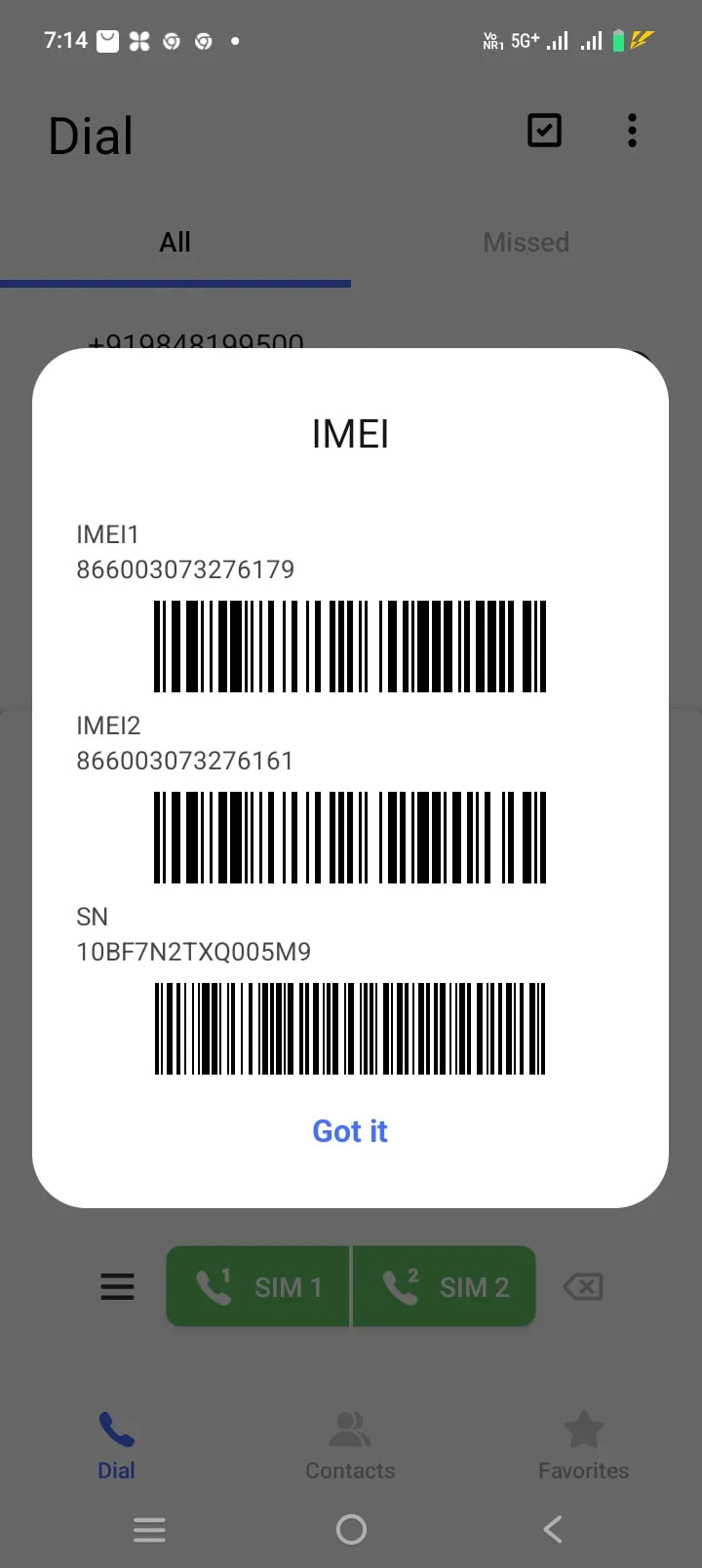
Task: Open the Favorites tab
Action: 583,1446
